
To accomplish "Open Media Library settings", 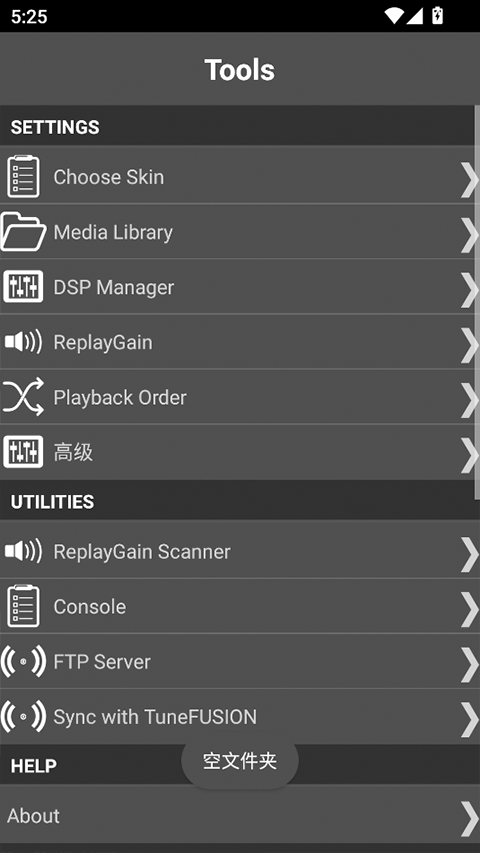I will [240, 232].
